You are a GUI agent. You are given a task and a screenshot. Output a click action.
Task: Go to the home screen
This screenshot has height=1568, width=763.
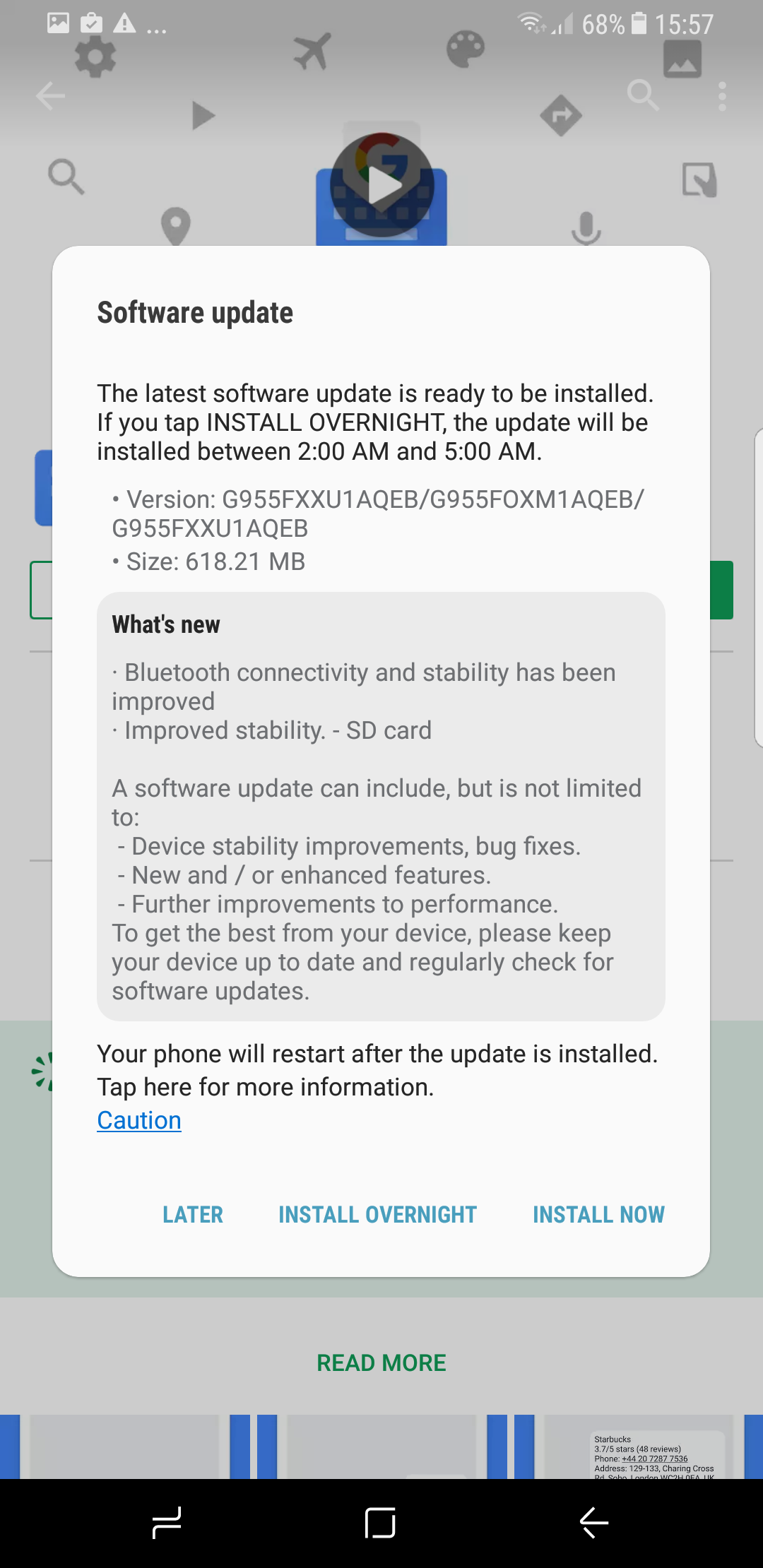click(380, 1522)
